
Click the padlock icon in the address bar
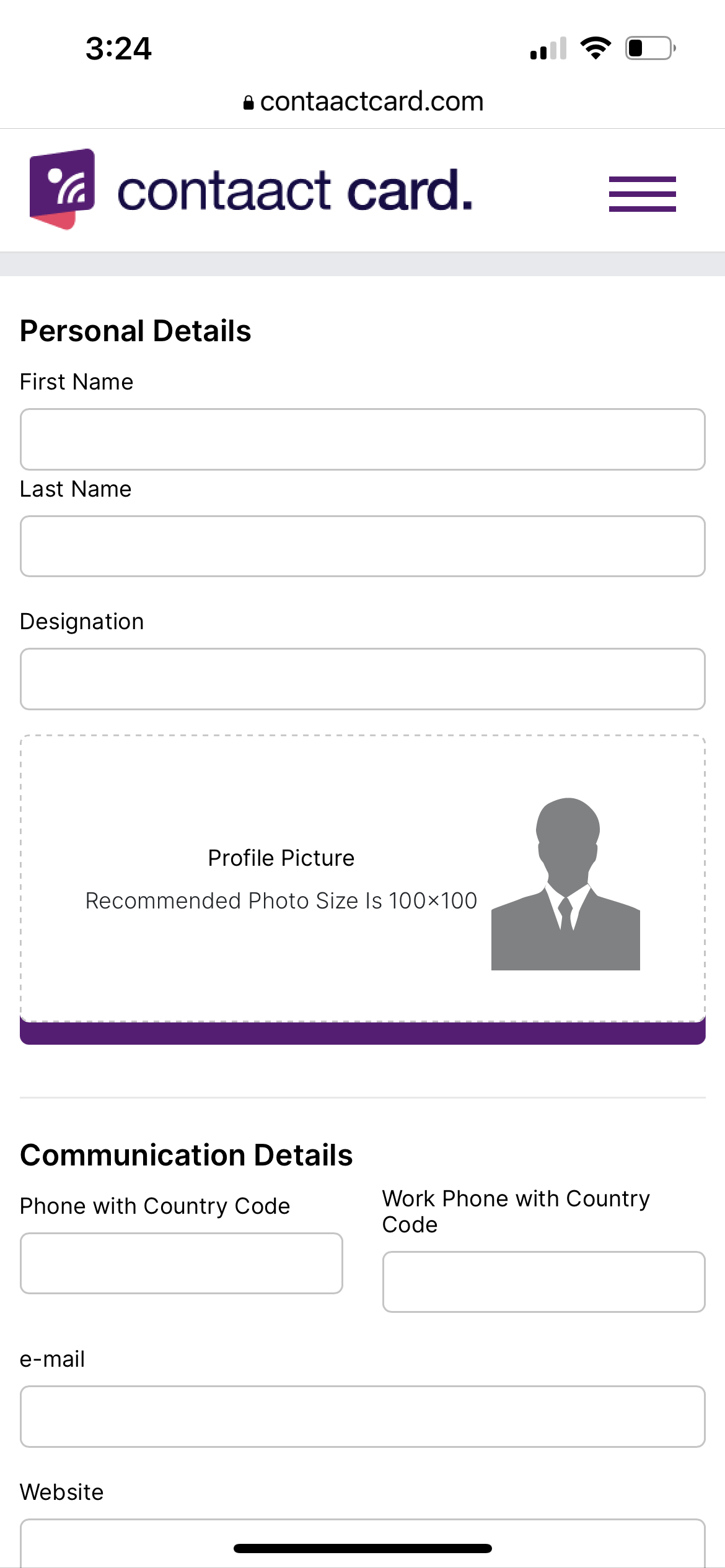(248, 101)
